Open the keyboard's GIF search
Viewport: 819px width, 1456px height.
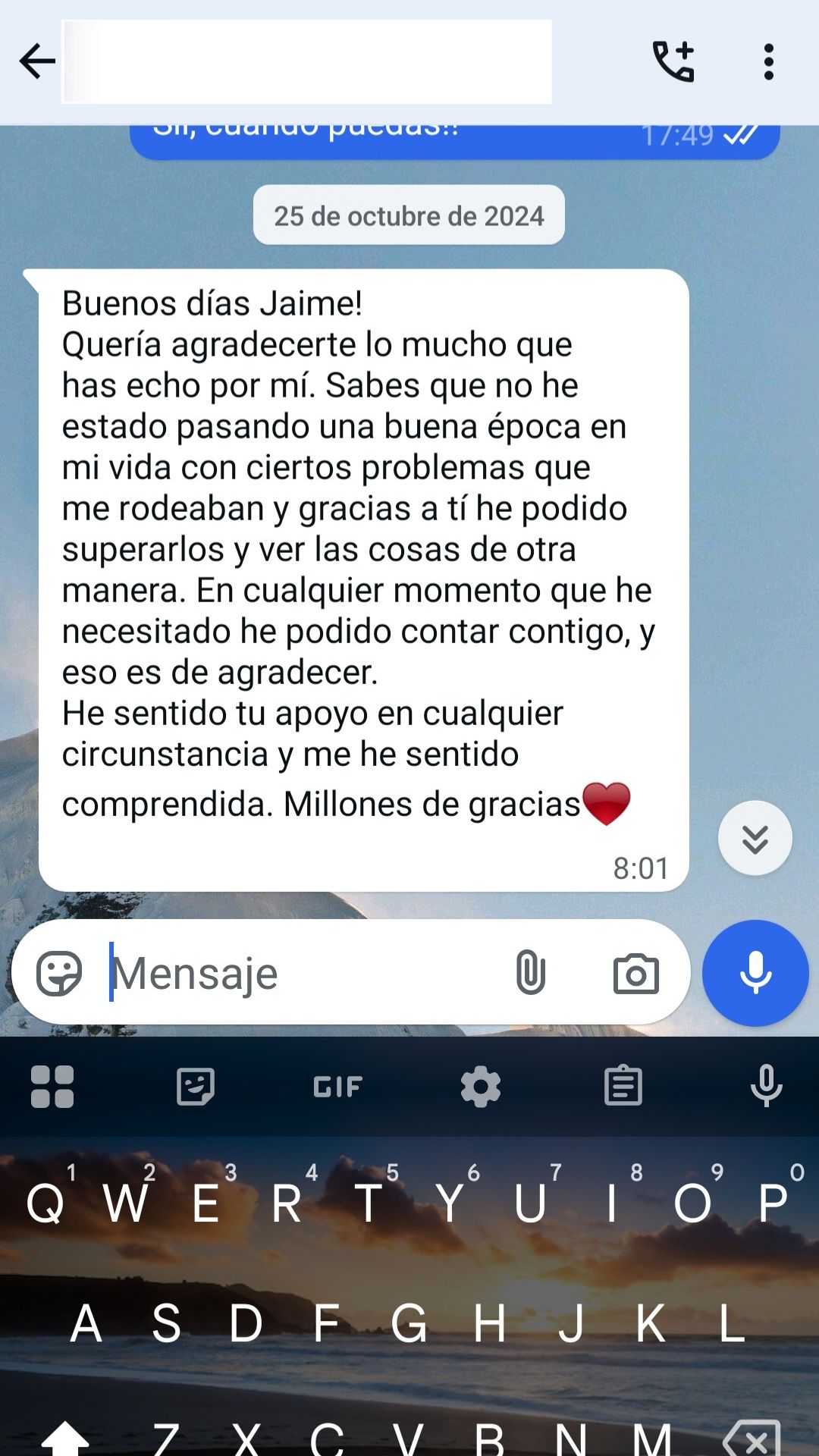coord(337,1087)
